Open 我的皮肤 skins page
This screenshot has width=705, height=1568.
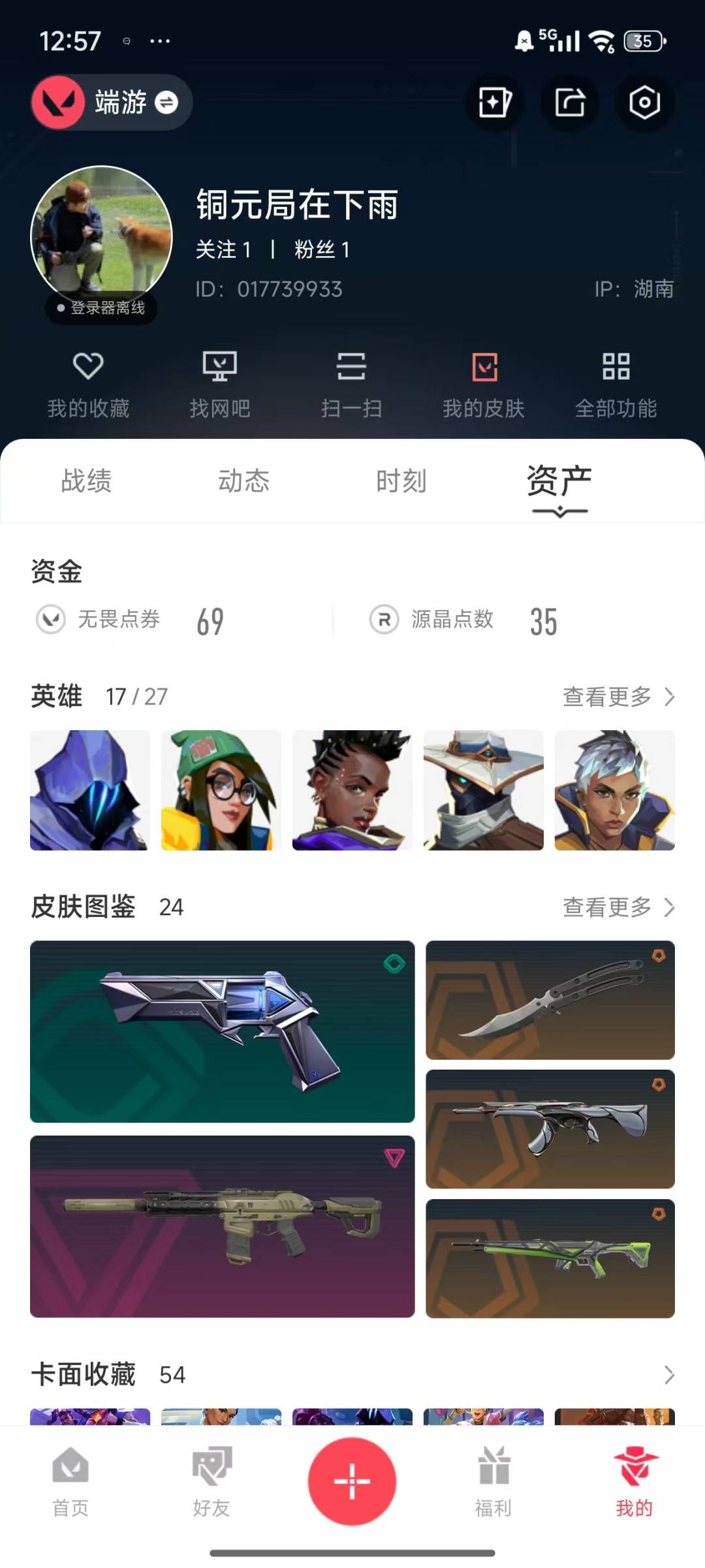484,385
